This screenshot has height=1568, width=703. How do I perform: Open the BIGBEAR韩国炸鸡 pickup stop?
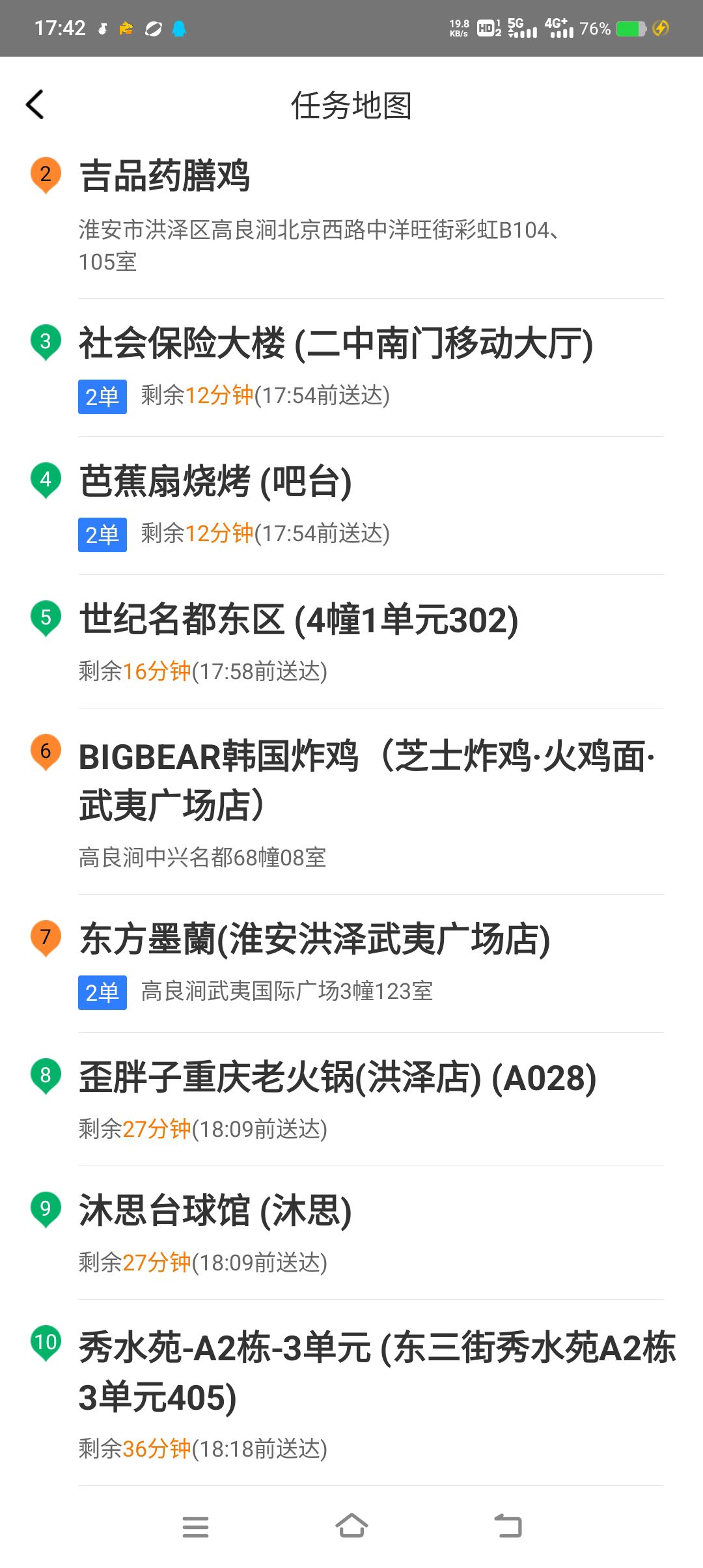coord(351,802)
